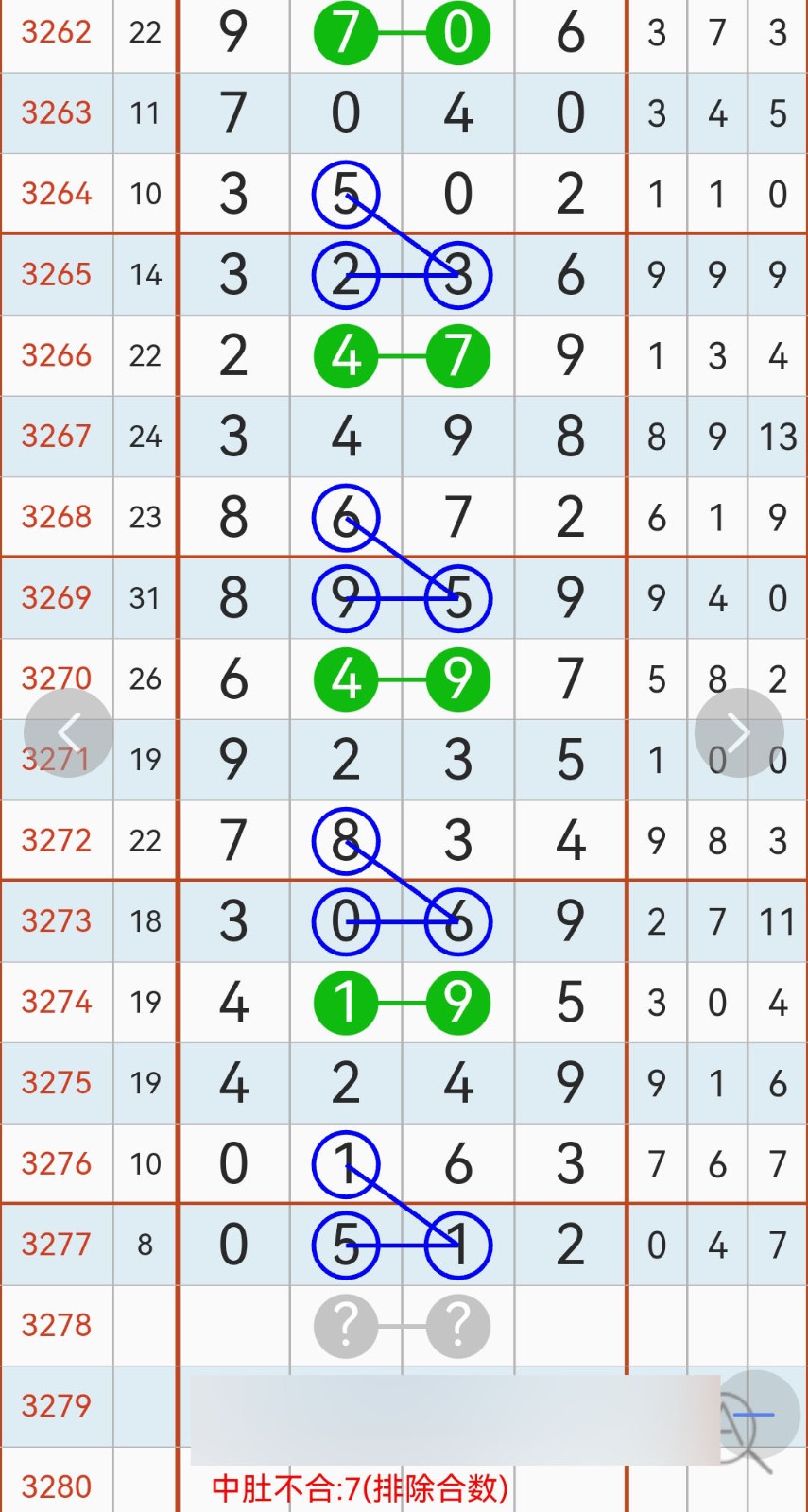Click the blue circled 8 in row 3272
The width and height of the screenshot is (808, 1512).
pos(346,839)
